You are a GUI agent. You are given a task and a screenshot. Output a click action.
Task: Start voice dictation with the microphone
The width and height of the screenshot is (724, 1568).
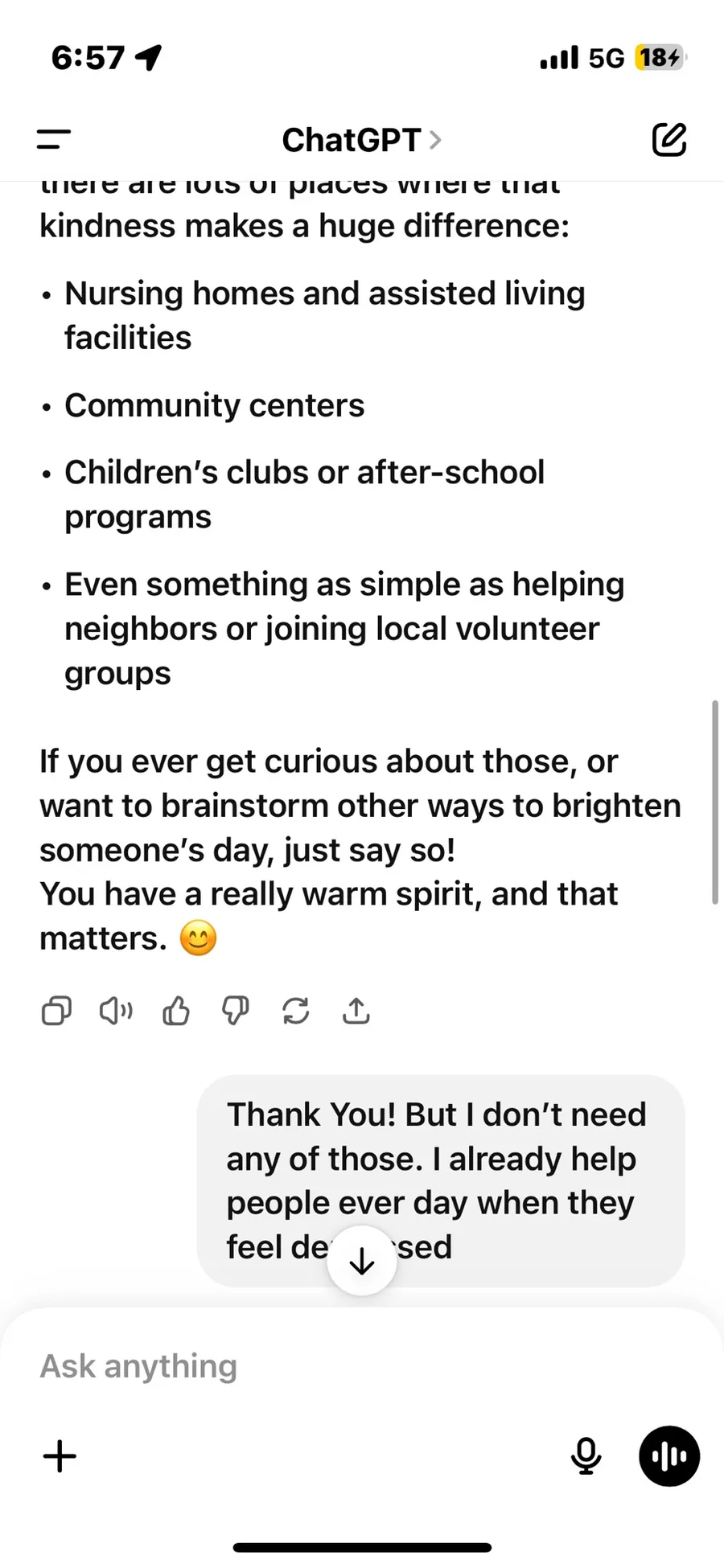tap(586, 1456)
